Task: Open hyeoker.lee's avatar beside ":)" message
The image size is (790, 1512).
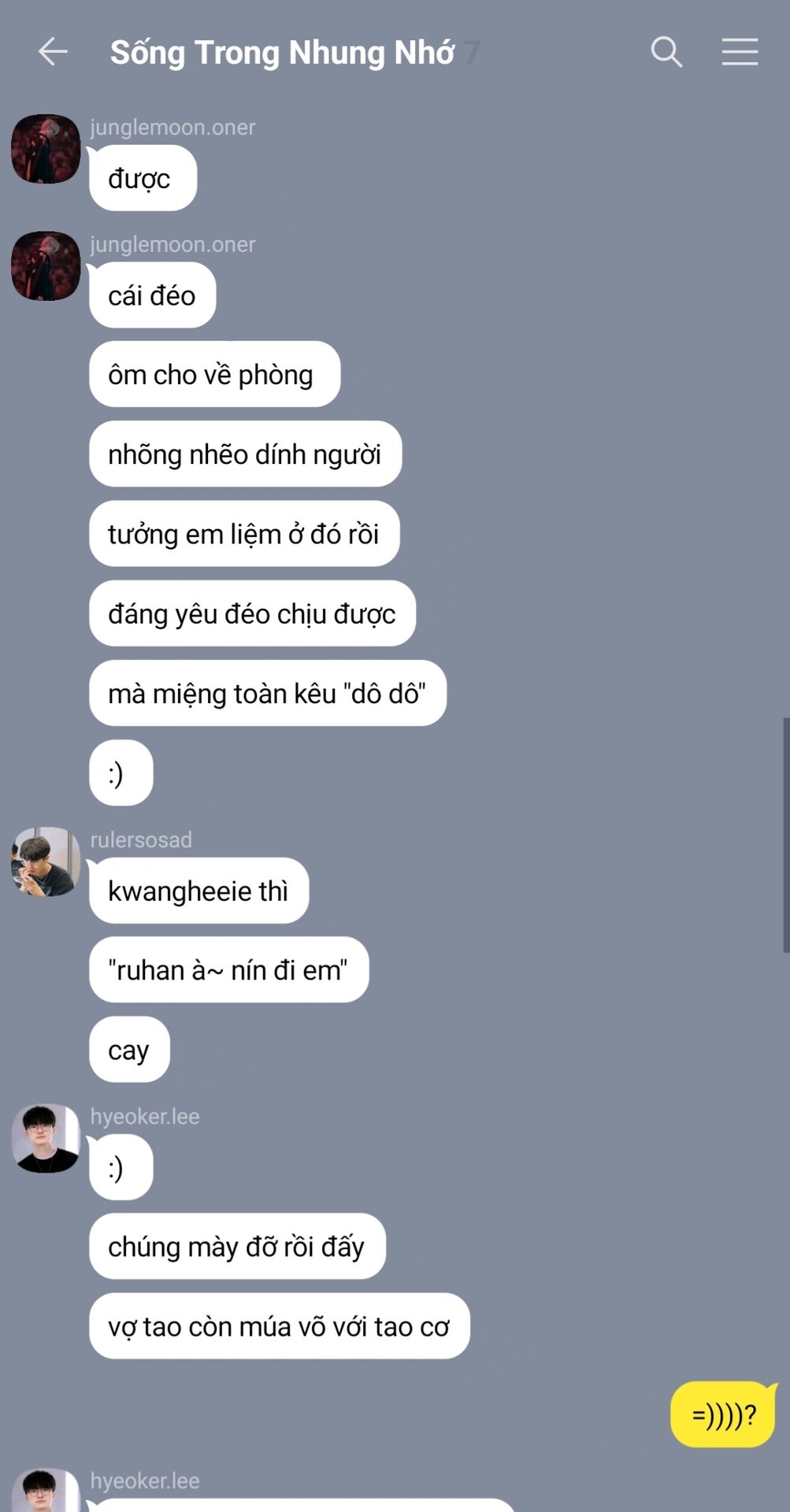Action: (x=46, y=1138)
